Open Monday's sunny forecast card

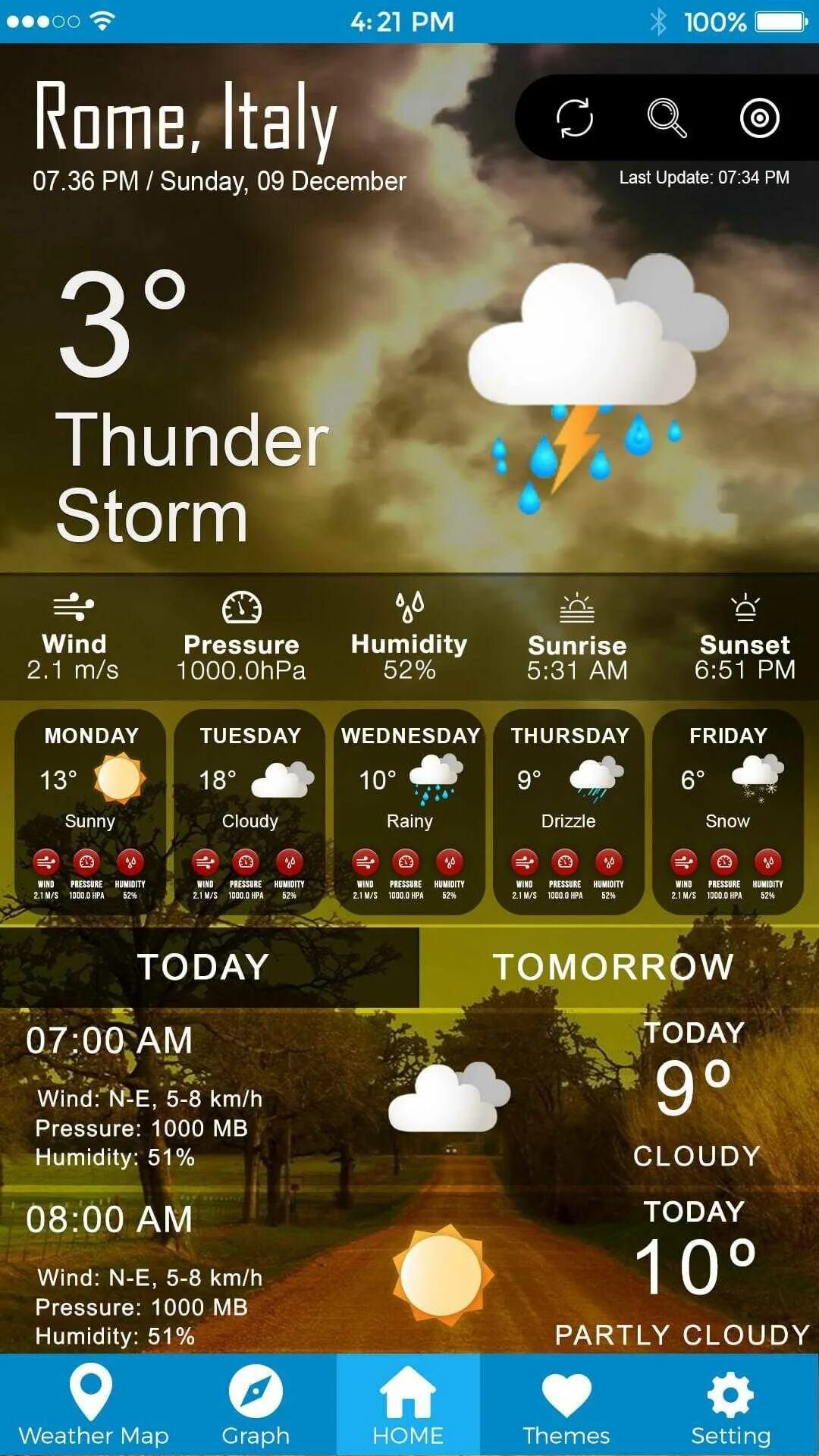(x=90, y=811)
